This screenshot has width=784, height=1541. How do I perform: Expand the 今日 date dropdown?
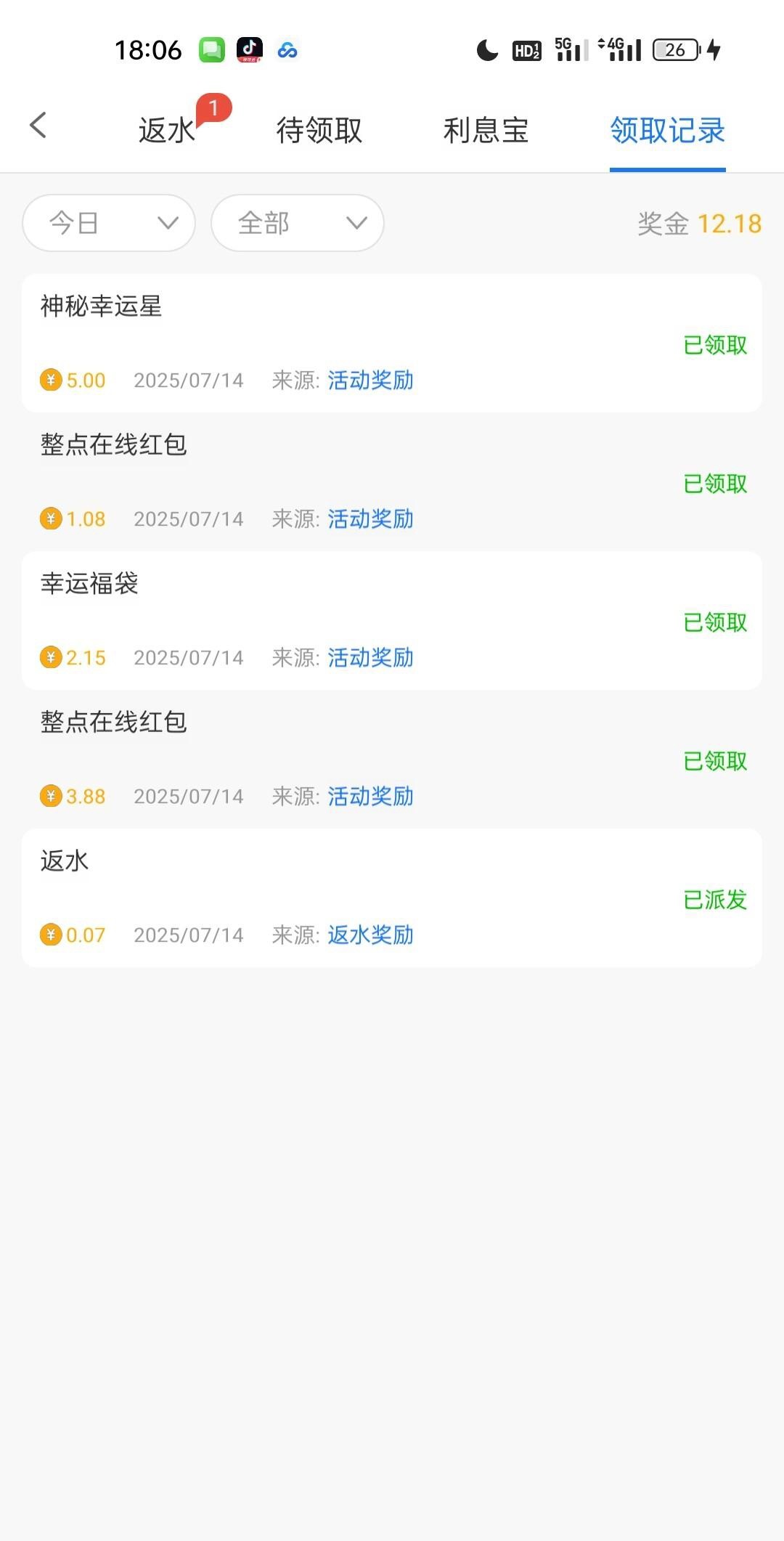coord(109,223)
